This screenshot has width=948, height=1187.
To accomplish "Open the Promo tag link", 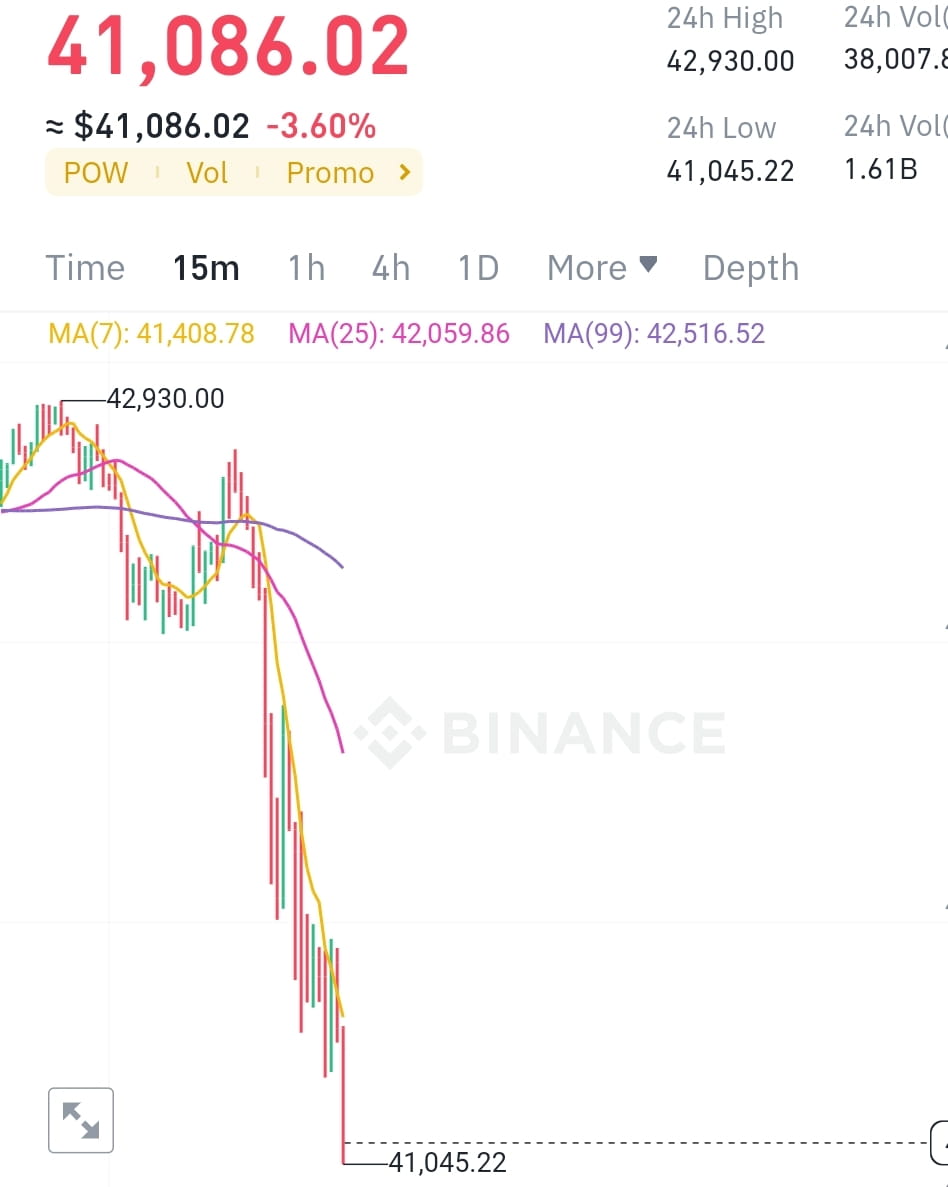I will (330, 172).
